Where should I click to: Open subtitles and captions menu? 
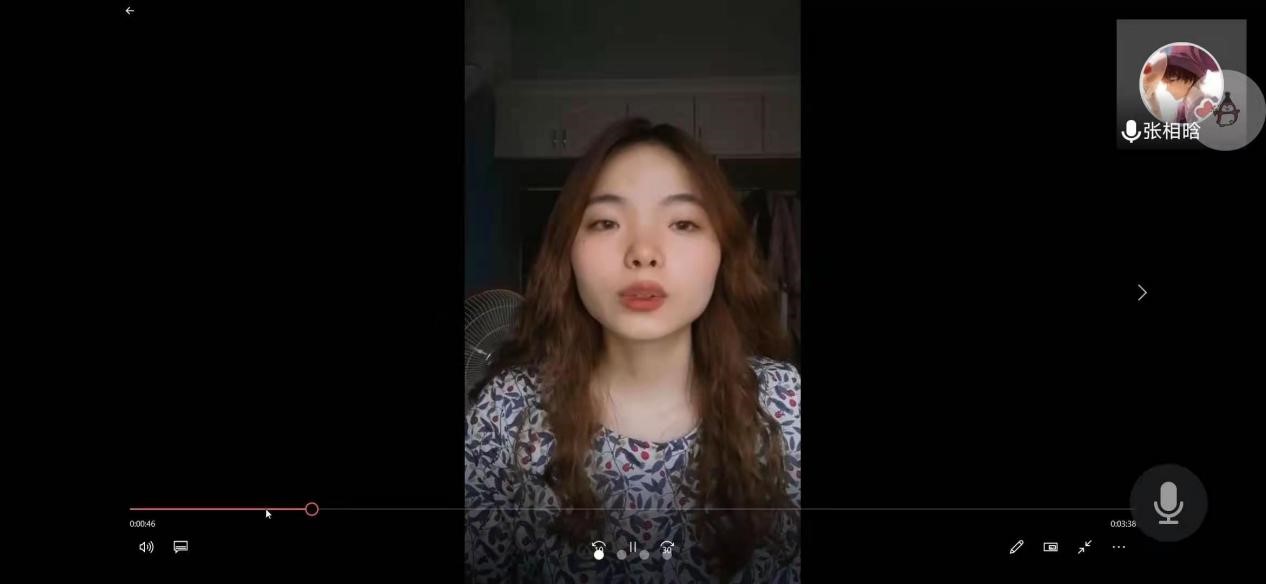click(181, 547)
